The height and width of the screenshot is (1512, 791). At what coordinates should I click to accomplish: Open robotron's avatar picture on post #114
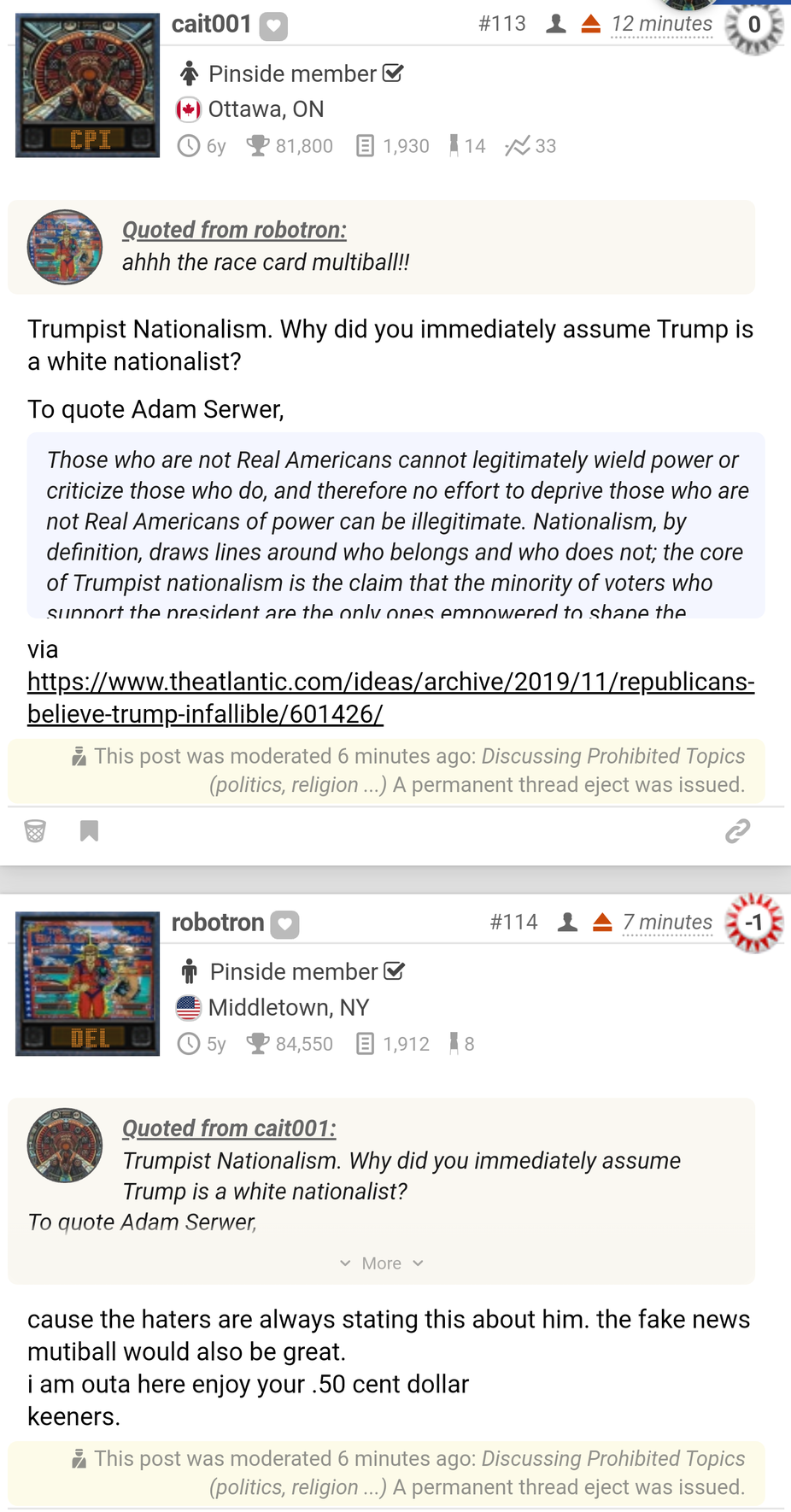point(87,984)
